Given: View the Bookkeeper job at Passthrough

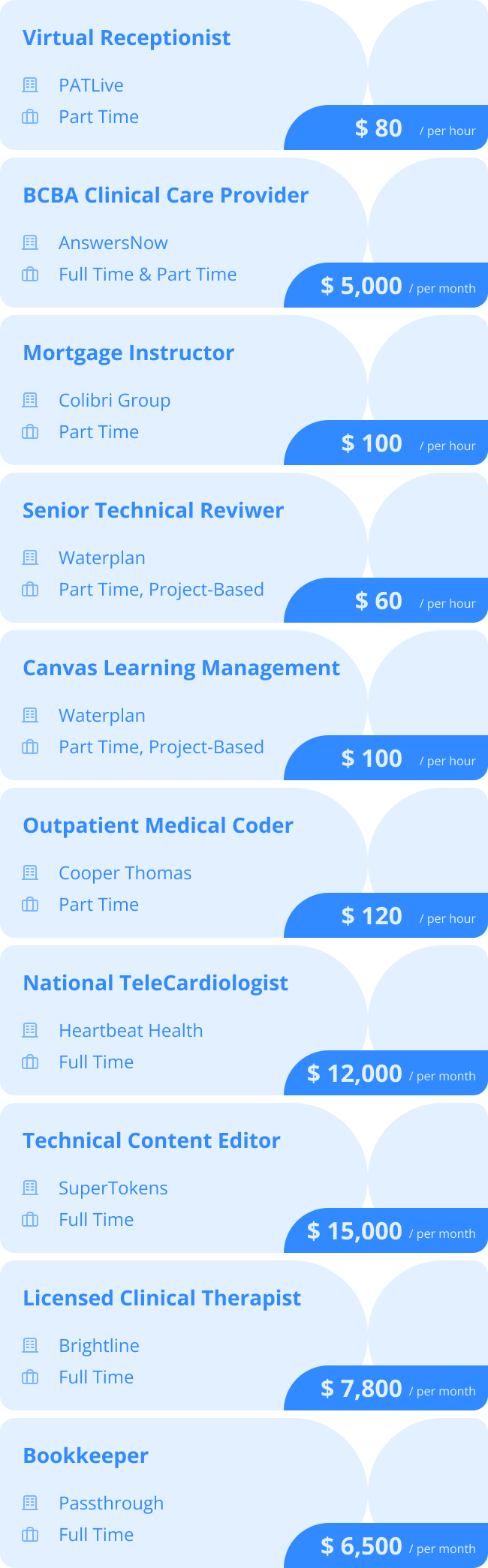Looking at the screenshot, I should [x=86, y=1456].
